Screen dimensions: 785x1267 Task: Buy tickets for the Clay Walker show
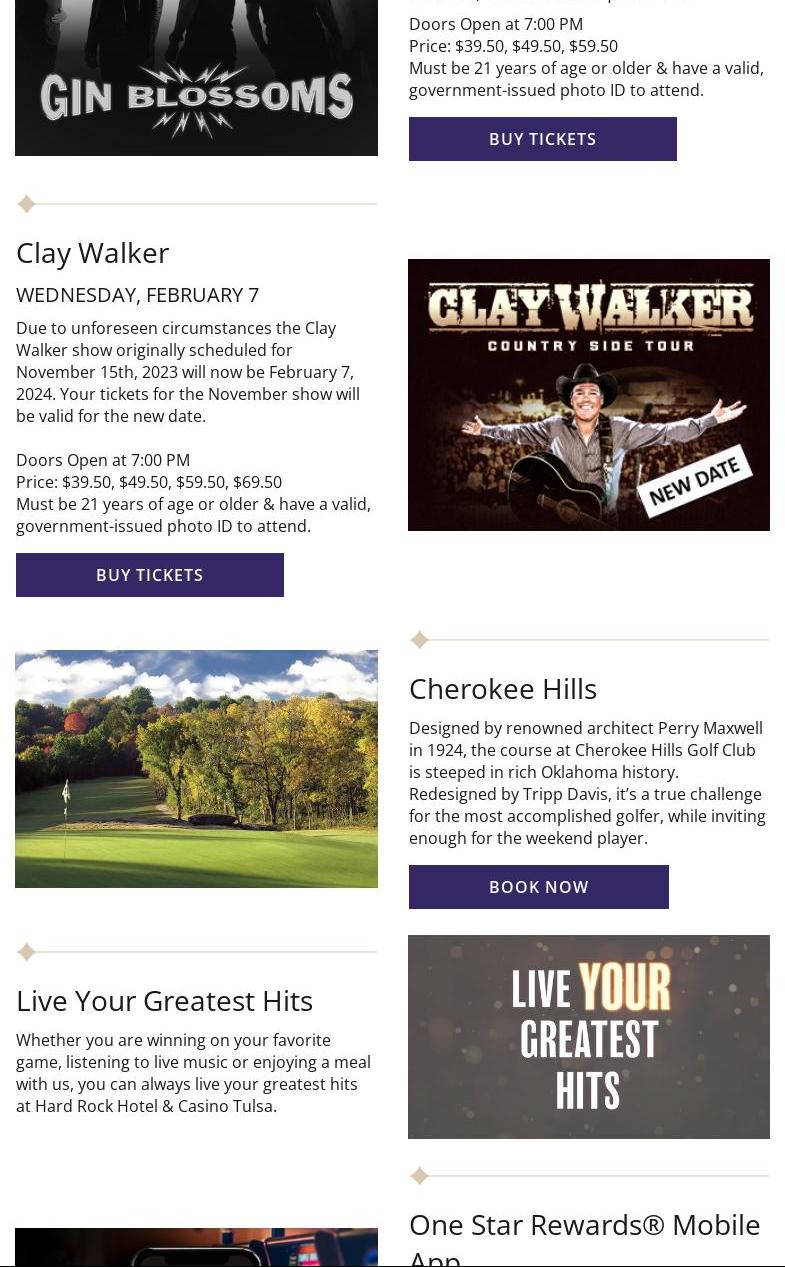tap(150, 575)
